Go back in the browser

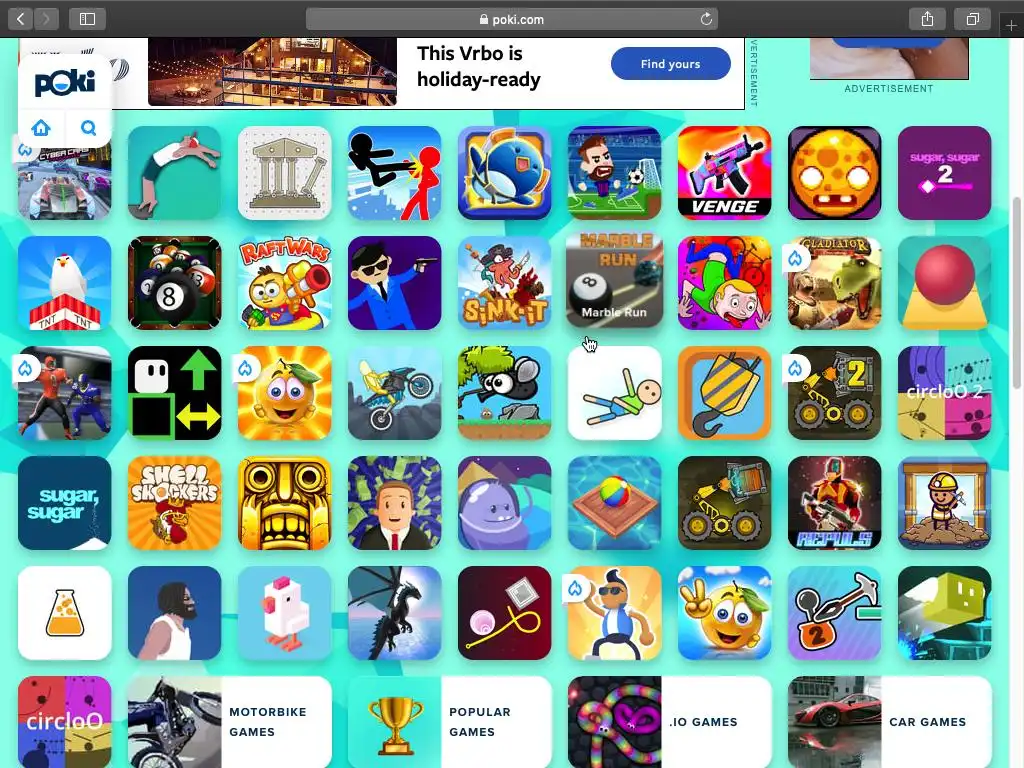[x=21, y=19]
